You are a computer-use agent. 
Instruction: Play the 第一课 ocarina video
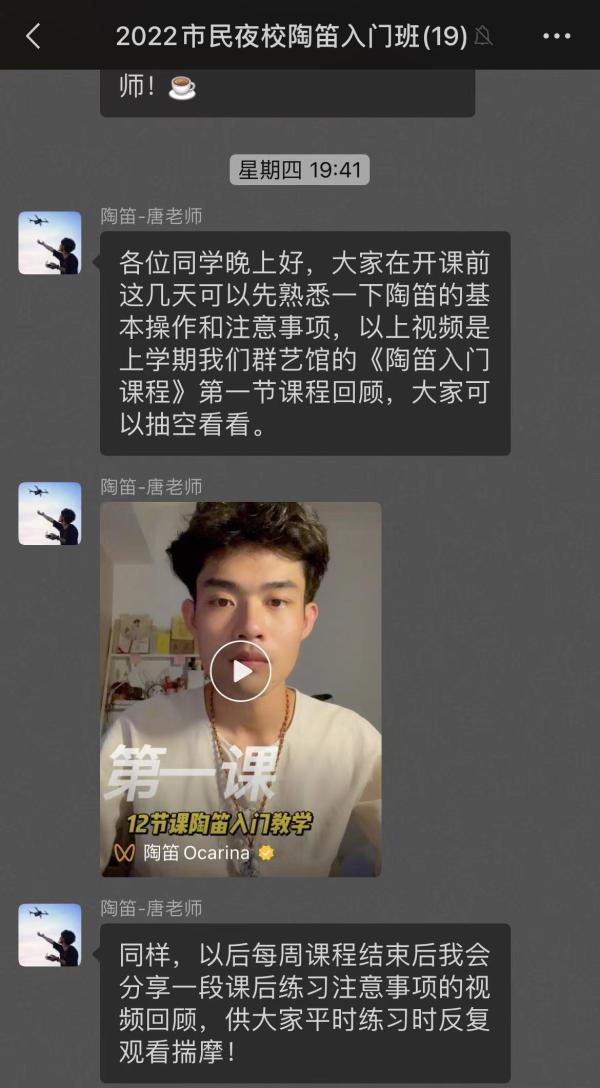pos(241,671)
